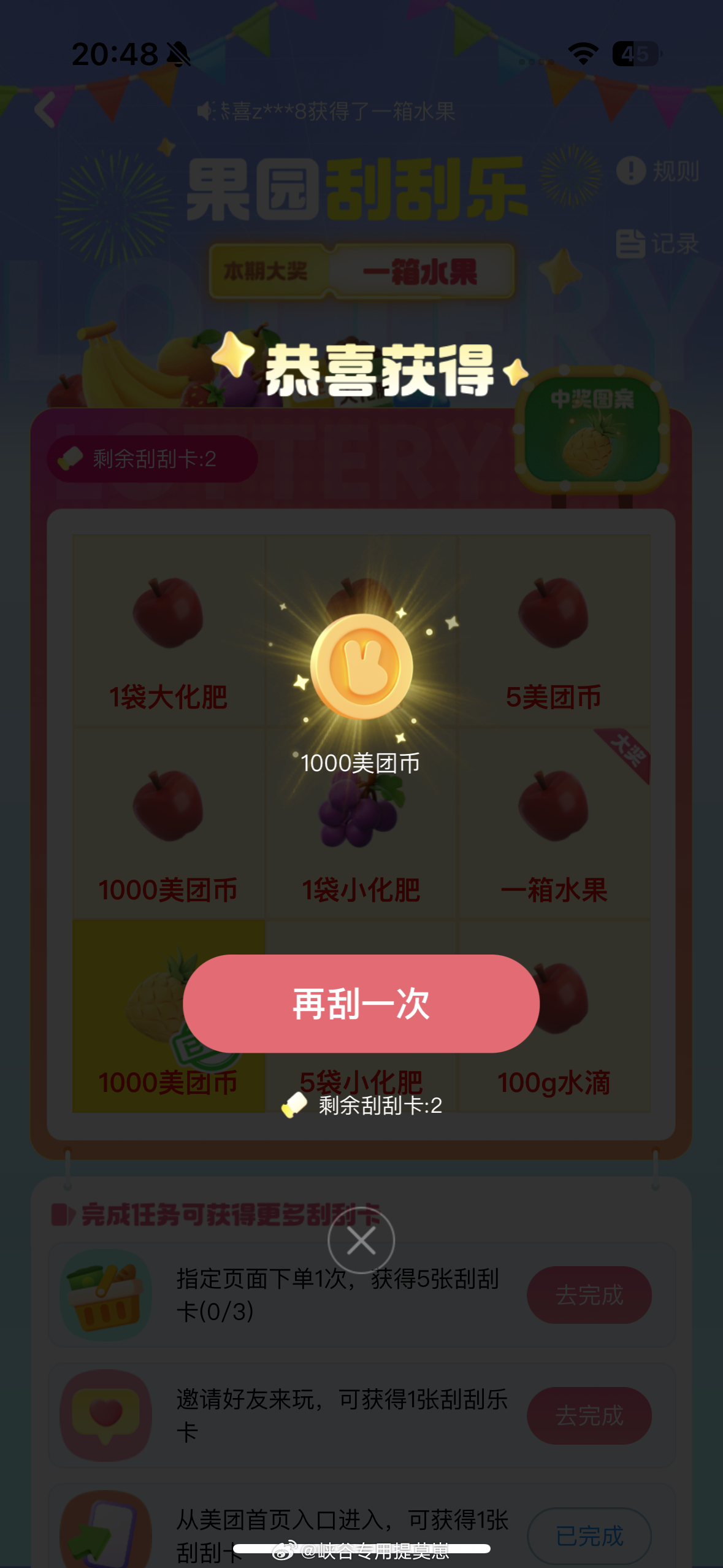Tap the 再刮一次 button
The image size is (723, 1568).
click(x=361, y=1004)
